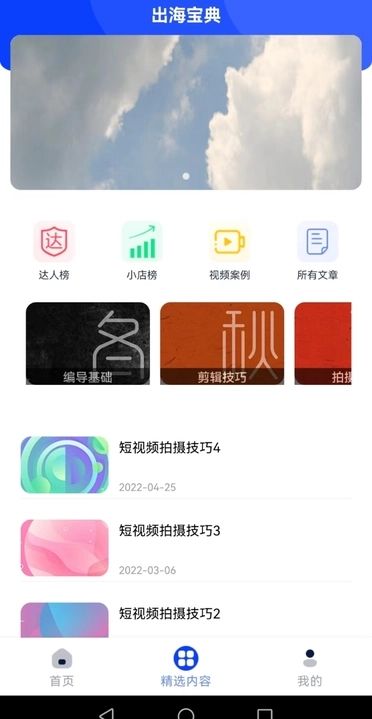
Task: Open the 剪辑技巧 category card
Action: pyautogui.click(x=222, y=343)
